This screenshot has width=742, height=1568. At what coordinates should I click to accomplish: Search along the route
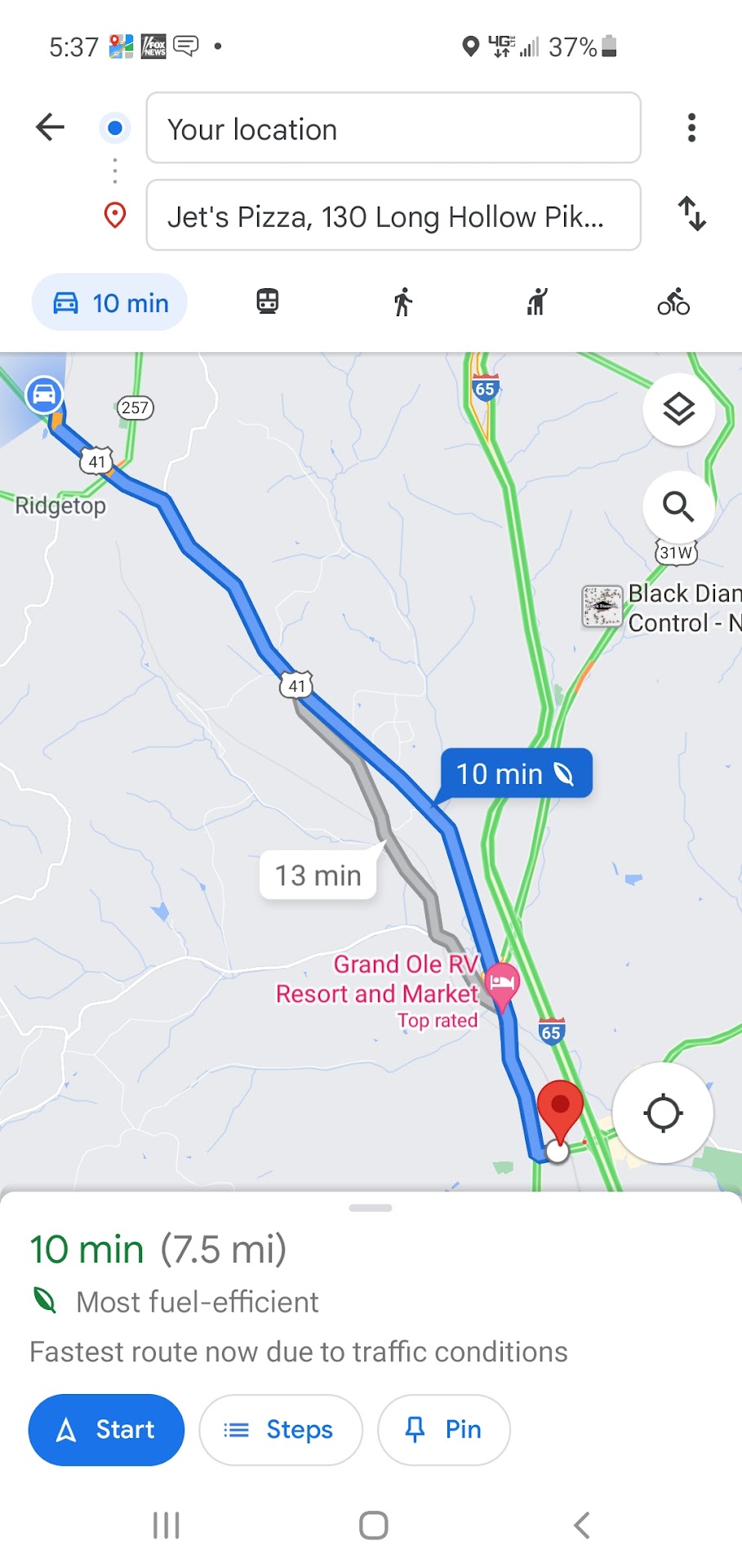point(678,506)
